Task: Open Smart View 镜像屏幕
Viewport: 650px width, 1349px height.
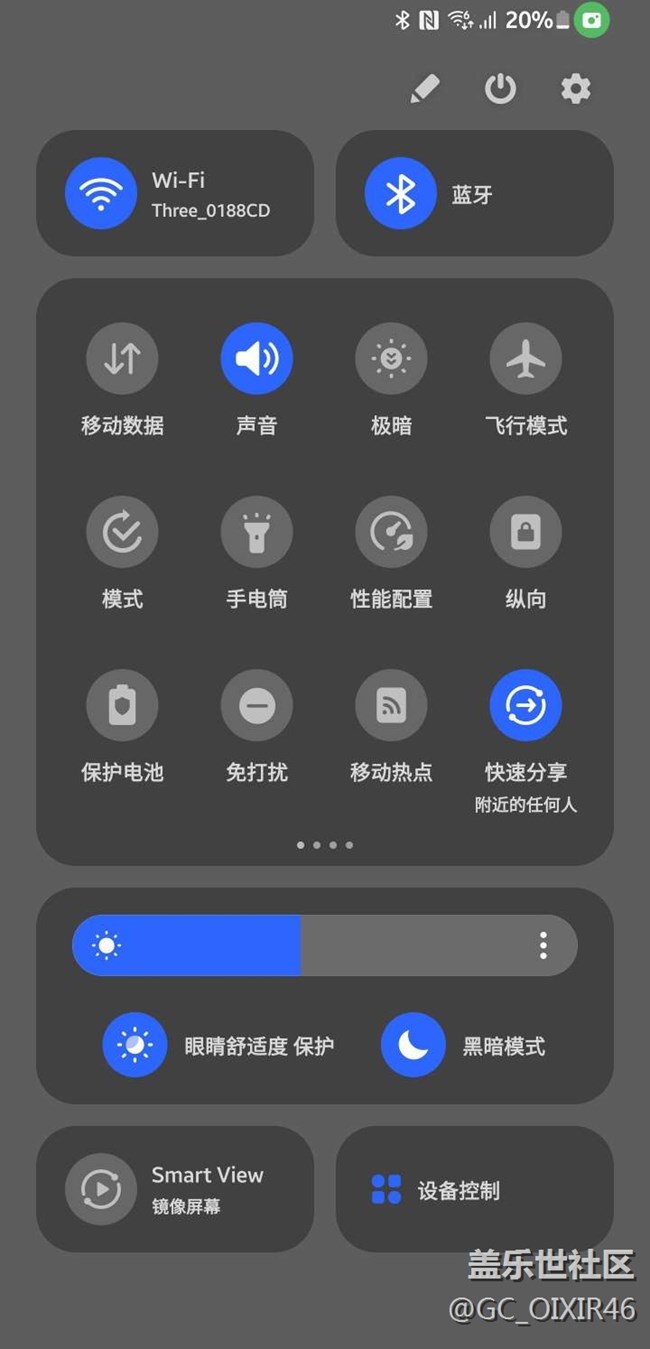Action: [x=175, y=1189]
